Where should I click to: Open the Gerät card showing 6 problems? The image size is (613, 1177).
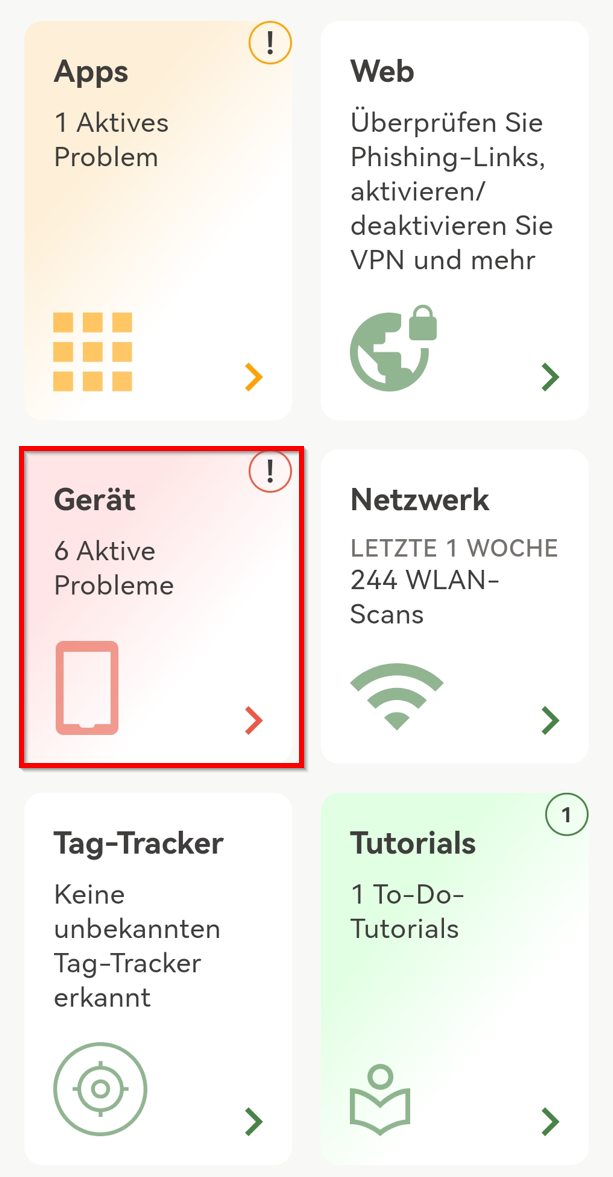[160, 607]
